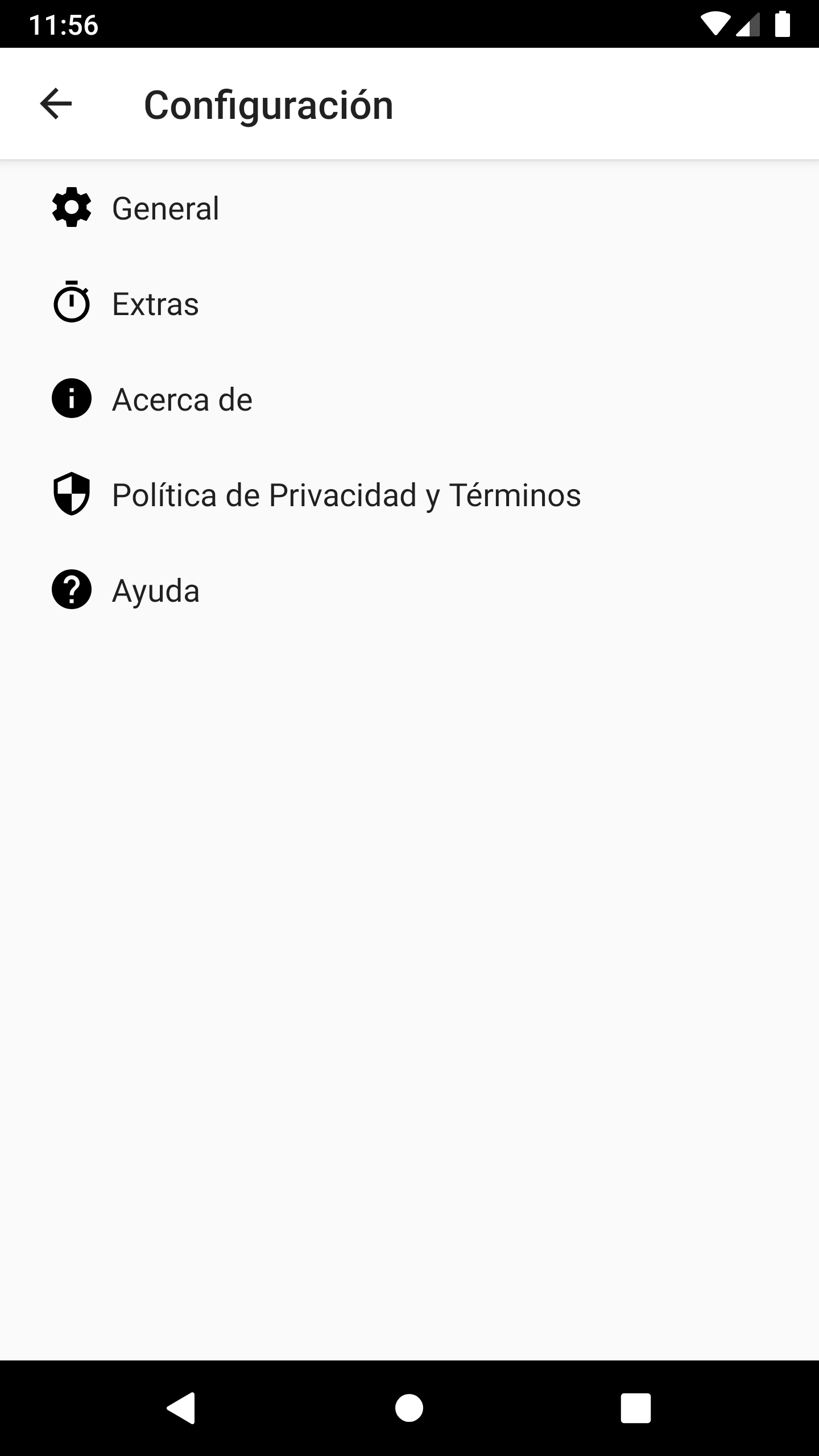This screenshot has width=819, height=1456.
Task: Tap the system home button
Action: pyautogui.click(x=409, y=1408)
